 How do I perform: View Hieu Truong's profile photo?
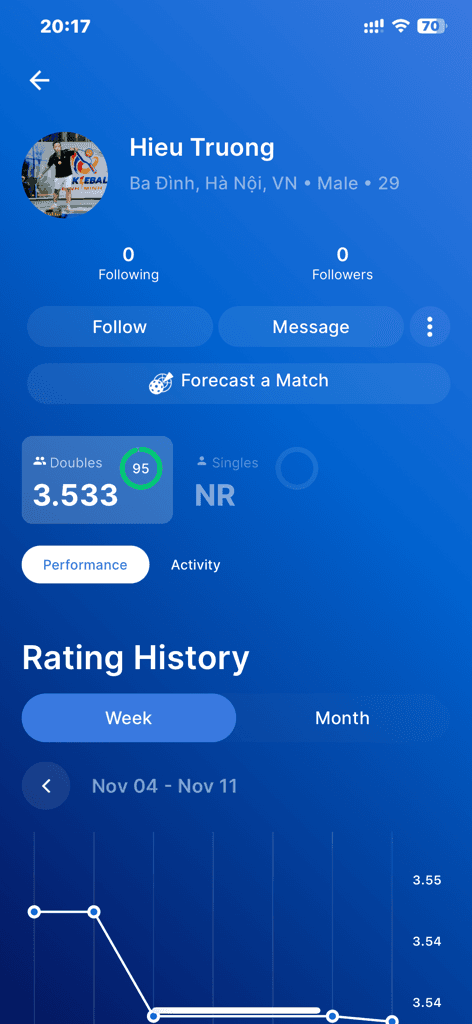(x=65, y=175)
